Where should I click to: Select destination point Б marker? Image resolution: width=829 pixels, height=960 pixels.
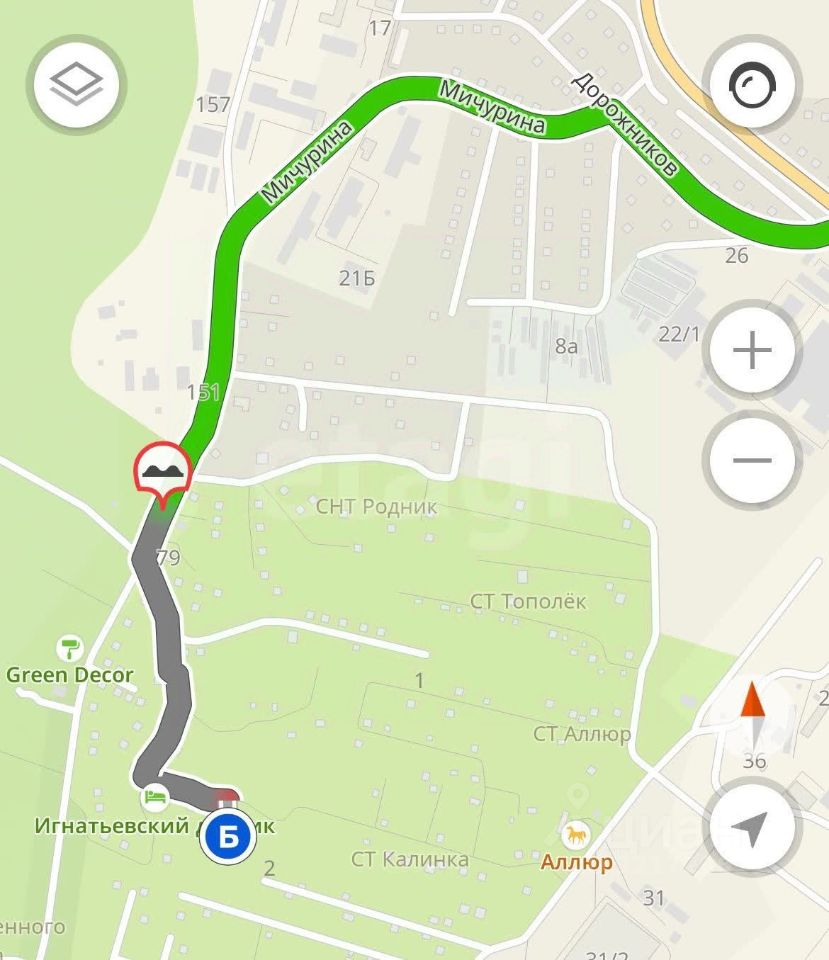(x=228, y=838)
